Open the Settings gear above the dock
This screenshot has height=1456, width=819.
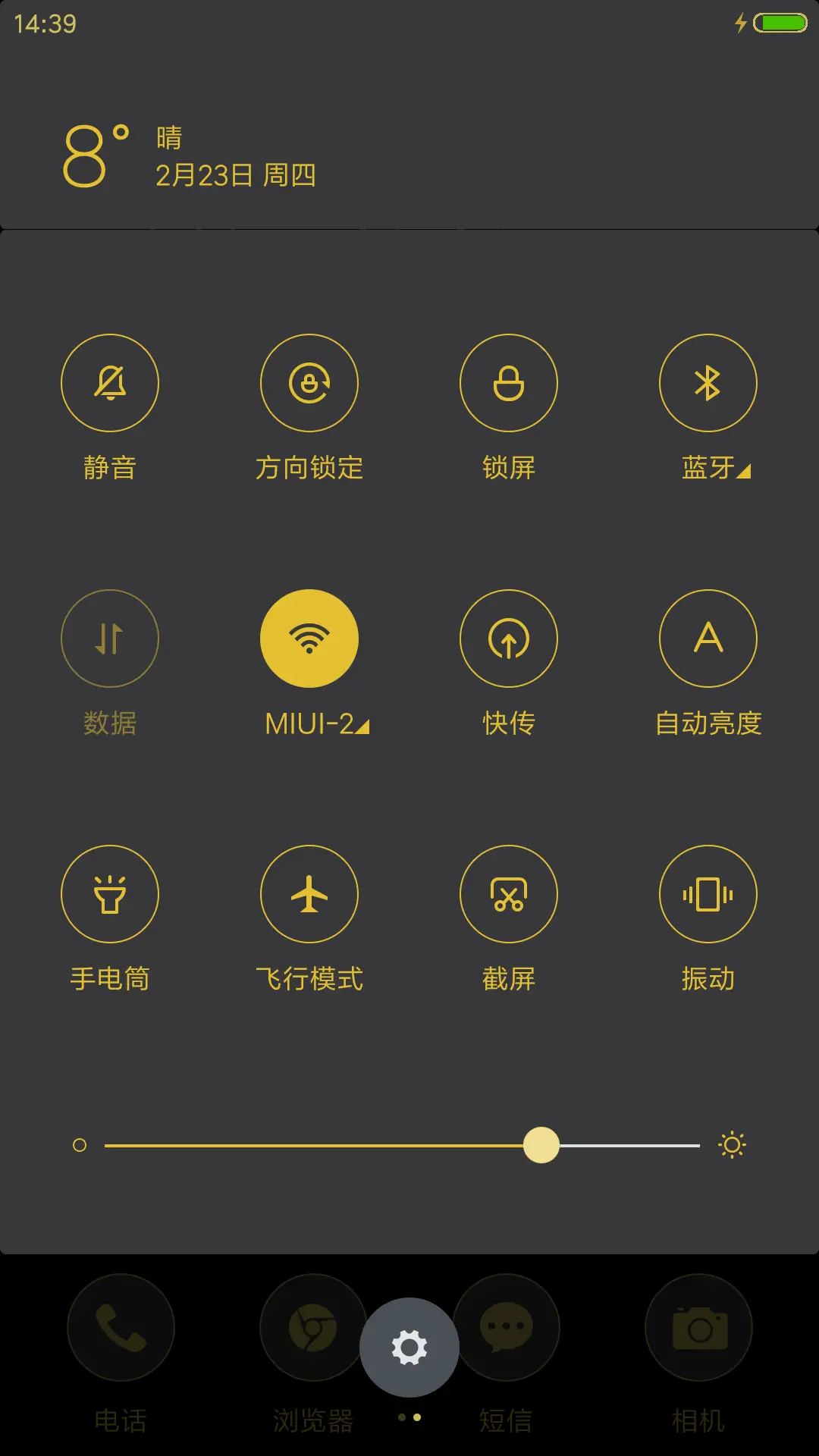pyautogui.click(x=409, y=1346)
